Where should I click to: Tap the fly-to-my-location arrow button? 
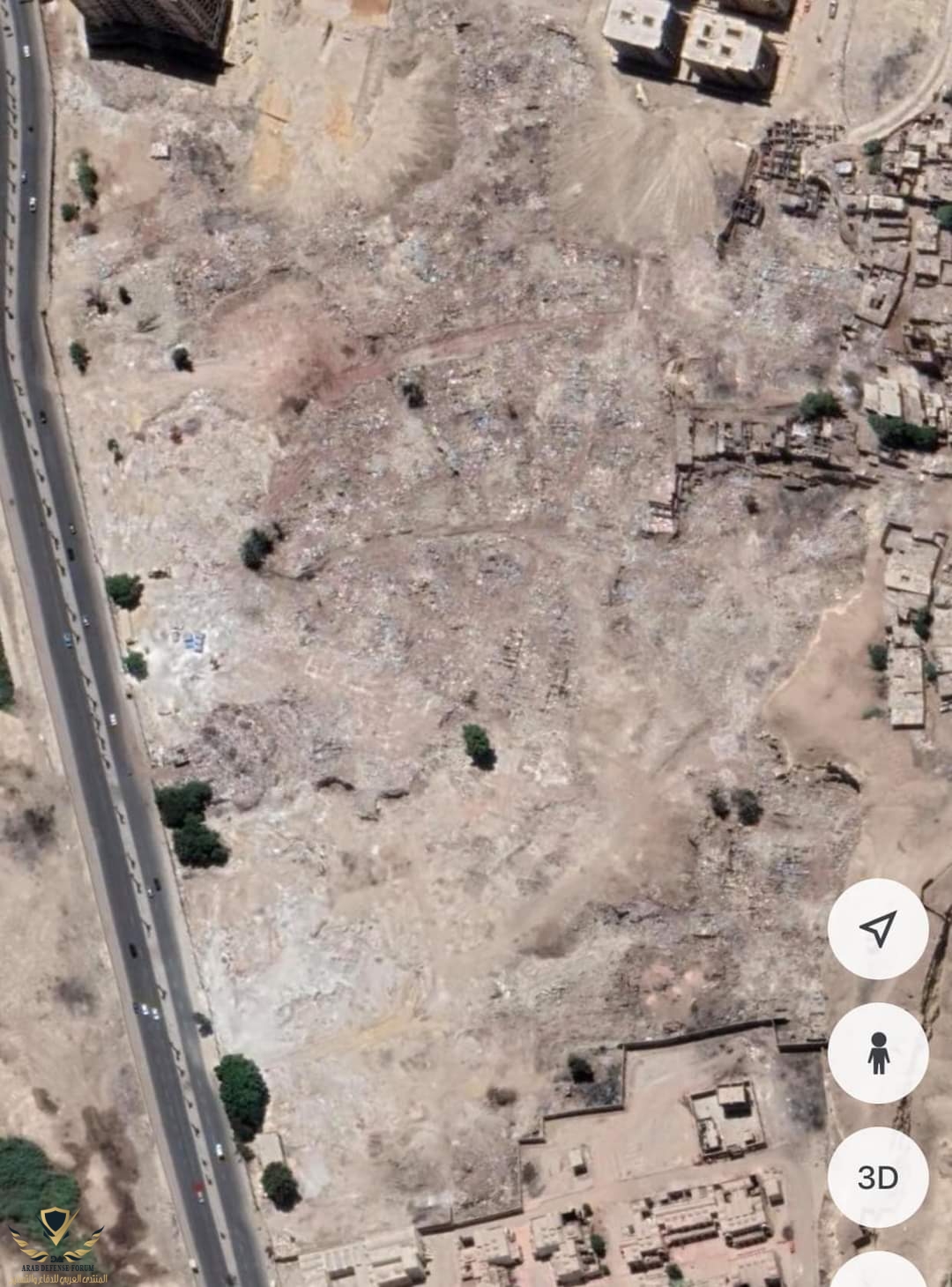(878, 928)
